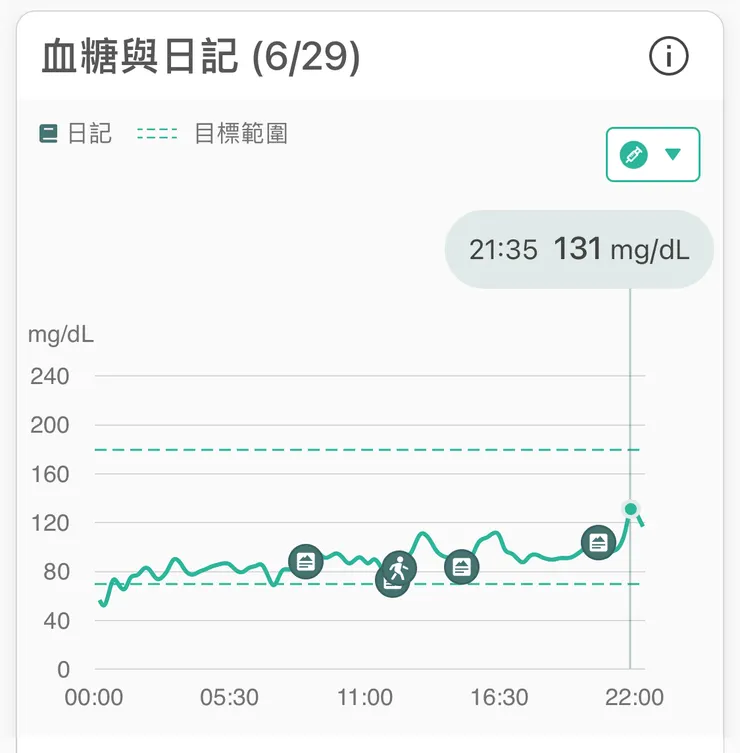
Task: Open the measurement type selector
Action: coord(653,154)
